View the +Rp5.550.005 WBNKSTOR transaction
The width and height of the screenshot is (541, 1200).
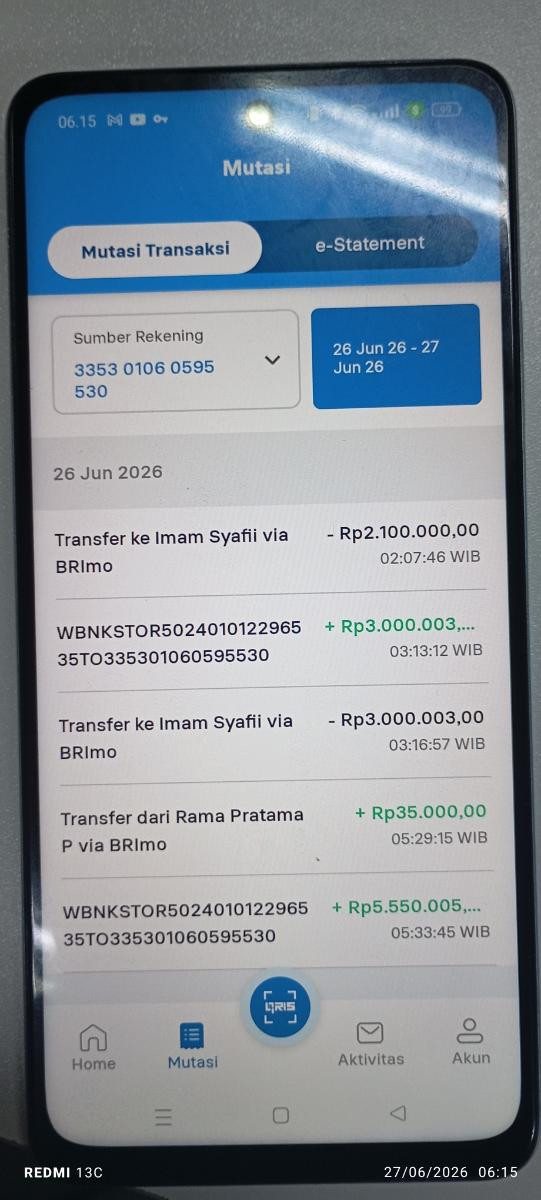tap(276, 921)
